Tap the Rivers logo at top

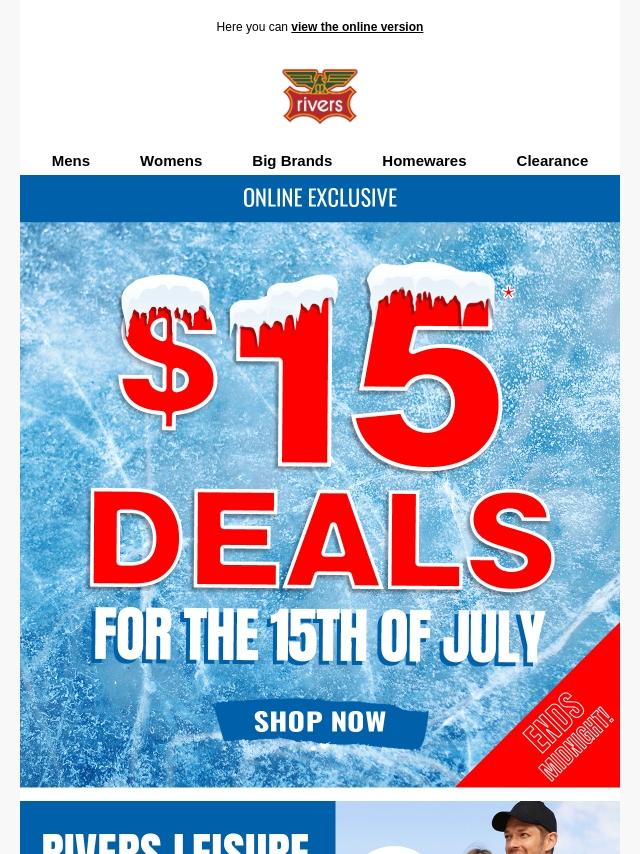[x=320, y=96]
